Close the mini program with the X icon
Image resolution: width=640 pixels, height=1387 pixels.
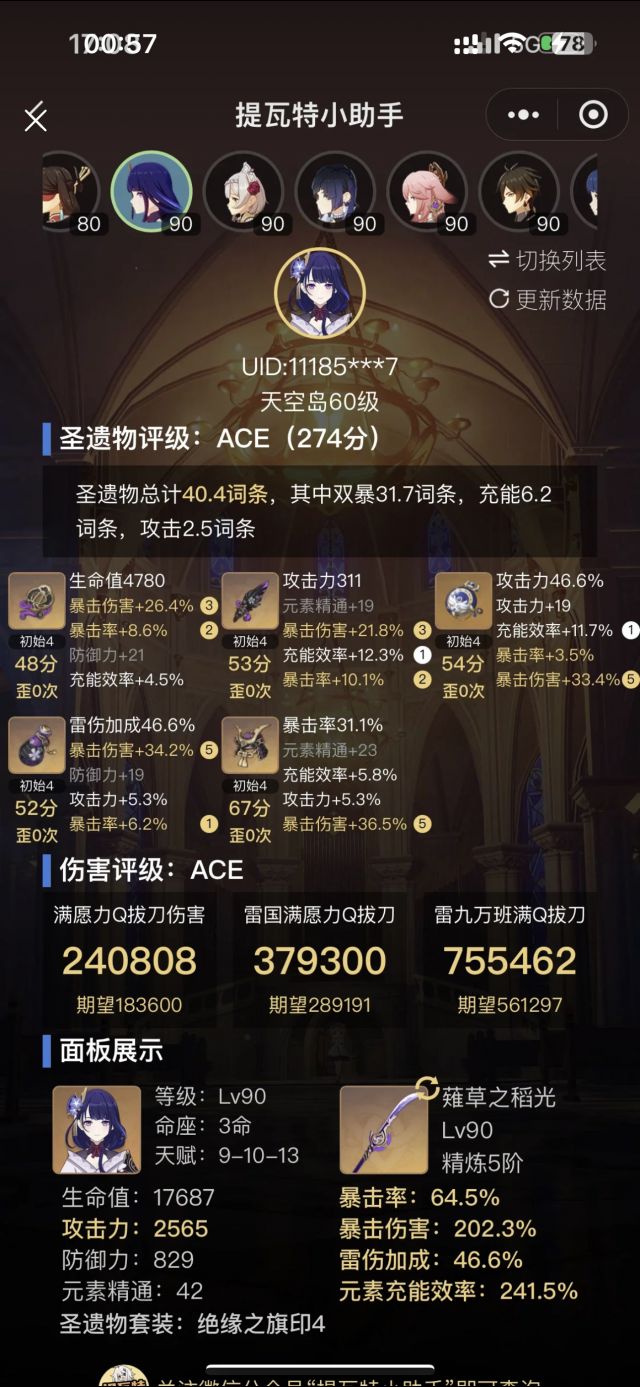coord(35,117)
